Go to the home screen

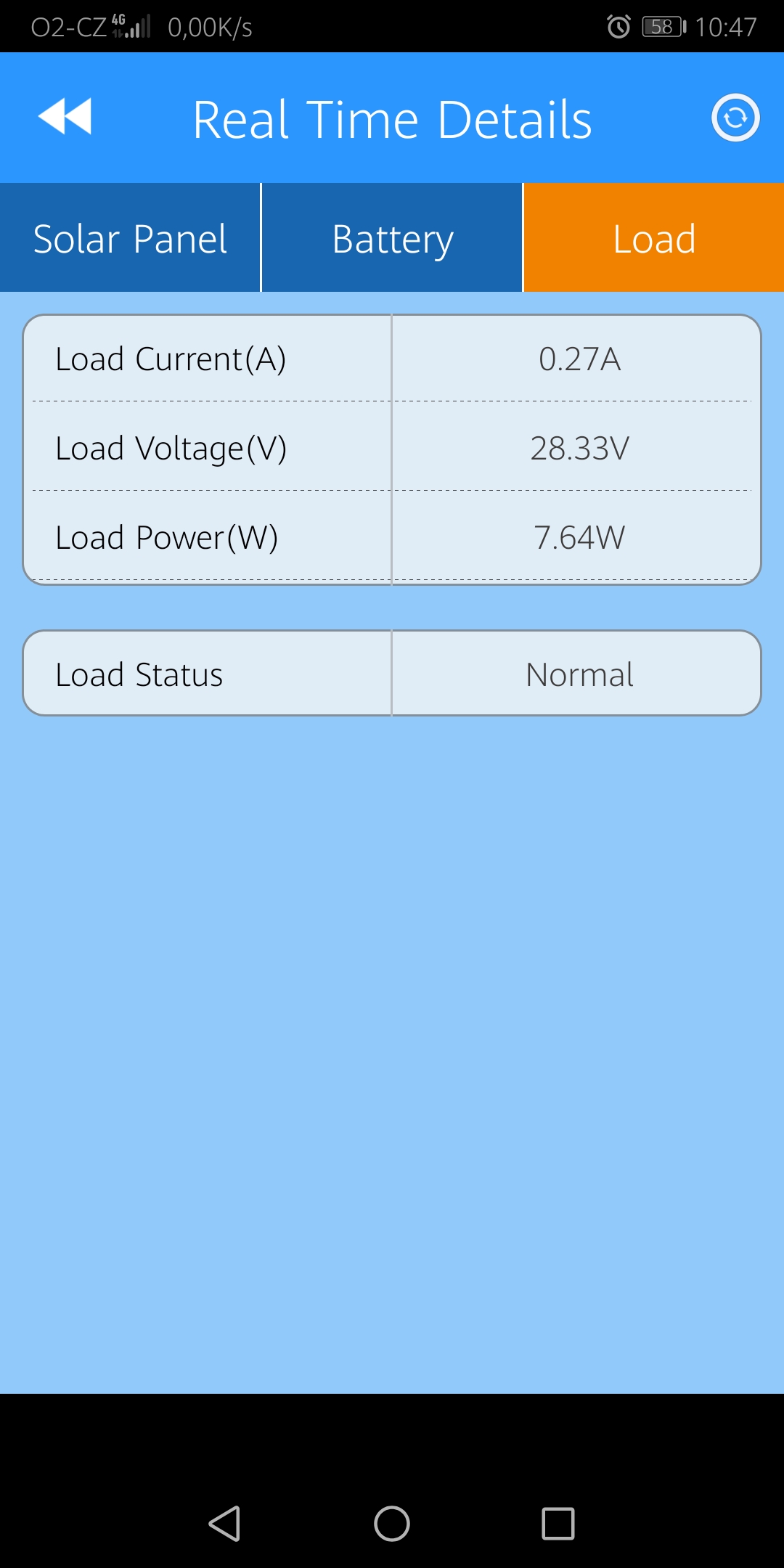click(x=392, y=1523)
